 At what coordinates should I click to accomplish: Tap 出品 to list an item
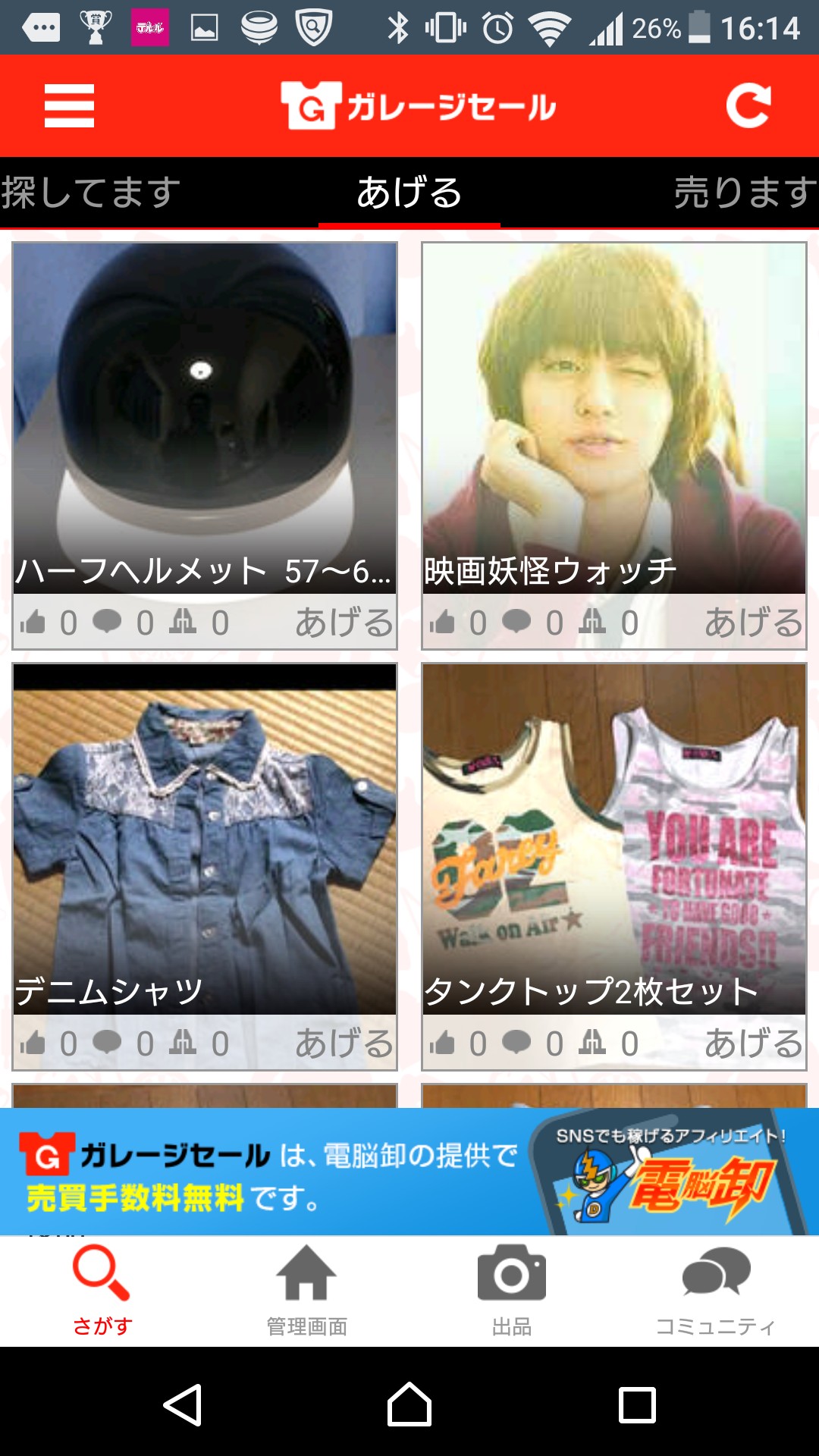[x=512, y=1291]
